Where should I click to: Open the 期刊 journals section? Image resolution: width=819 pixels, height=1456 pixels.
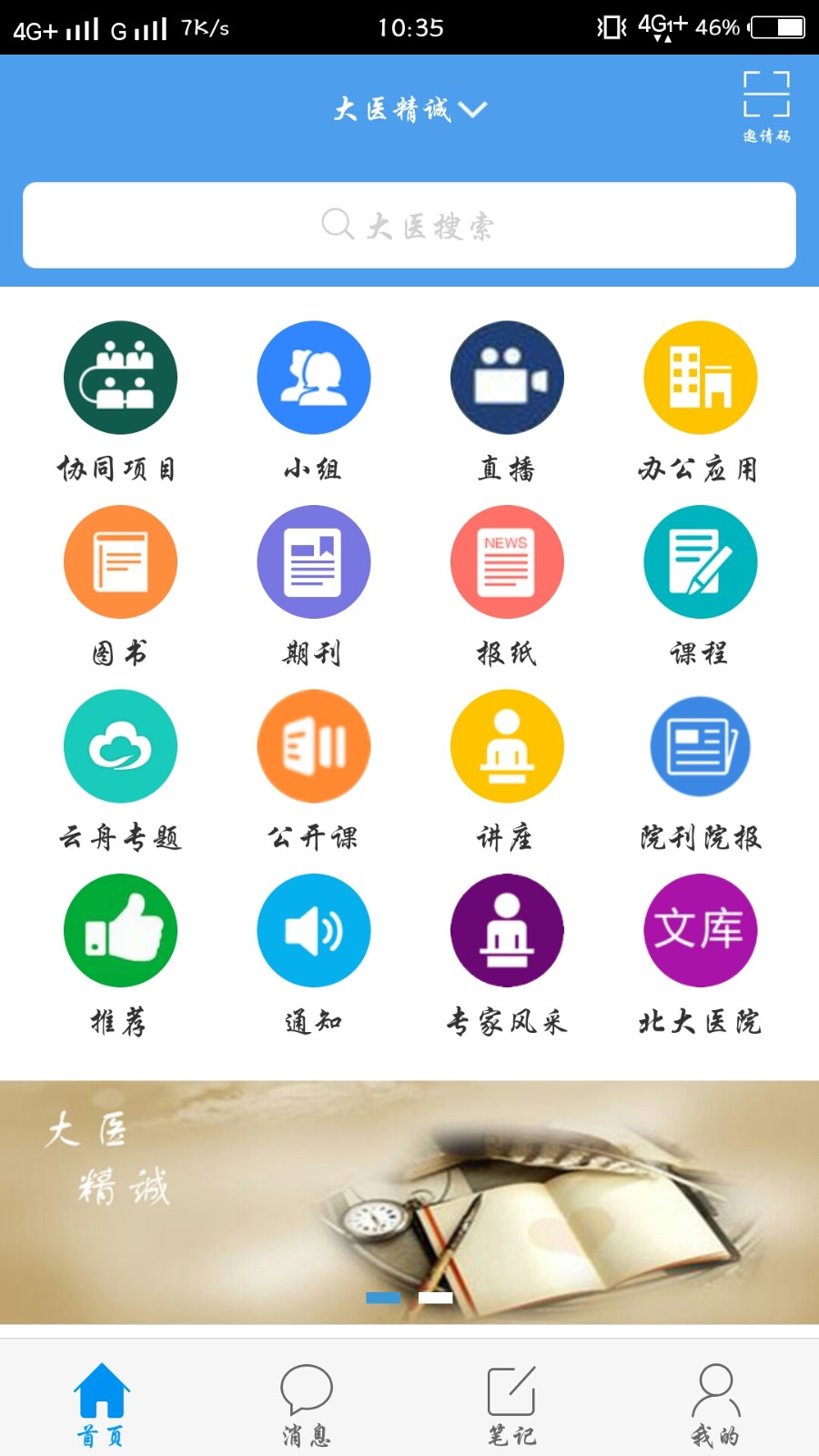click(x=313, y=561)
